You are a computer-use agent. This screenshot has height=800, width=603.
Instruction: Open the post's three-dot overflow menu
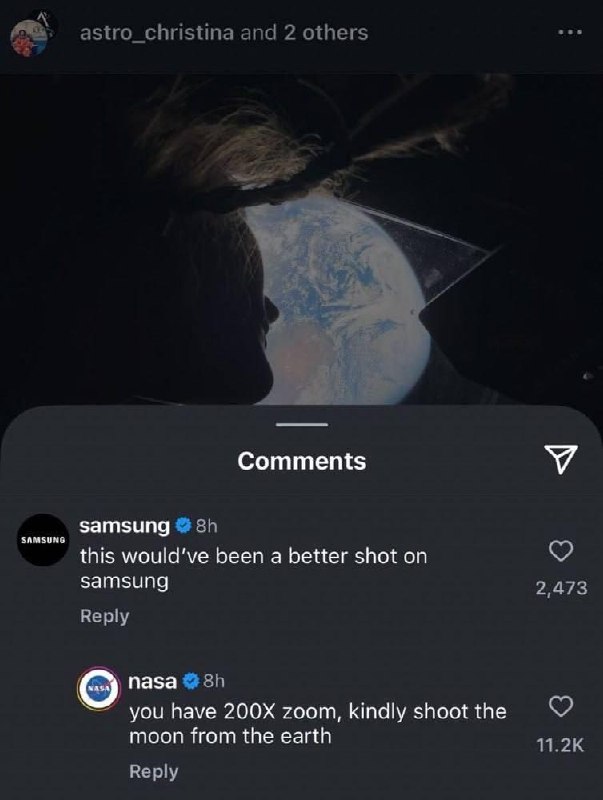(569, 32)
